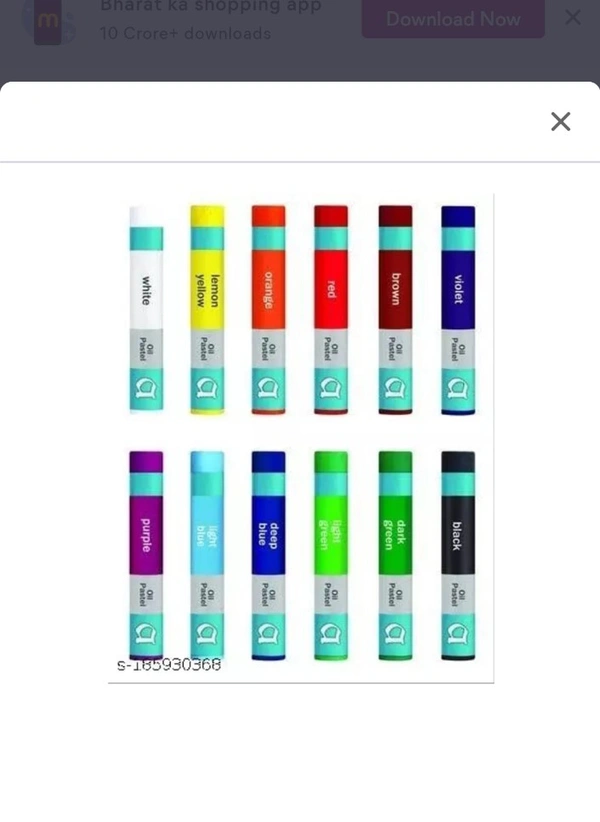
Task: Dismiss the app download banner
Action: 573,17
